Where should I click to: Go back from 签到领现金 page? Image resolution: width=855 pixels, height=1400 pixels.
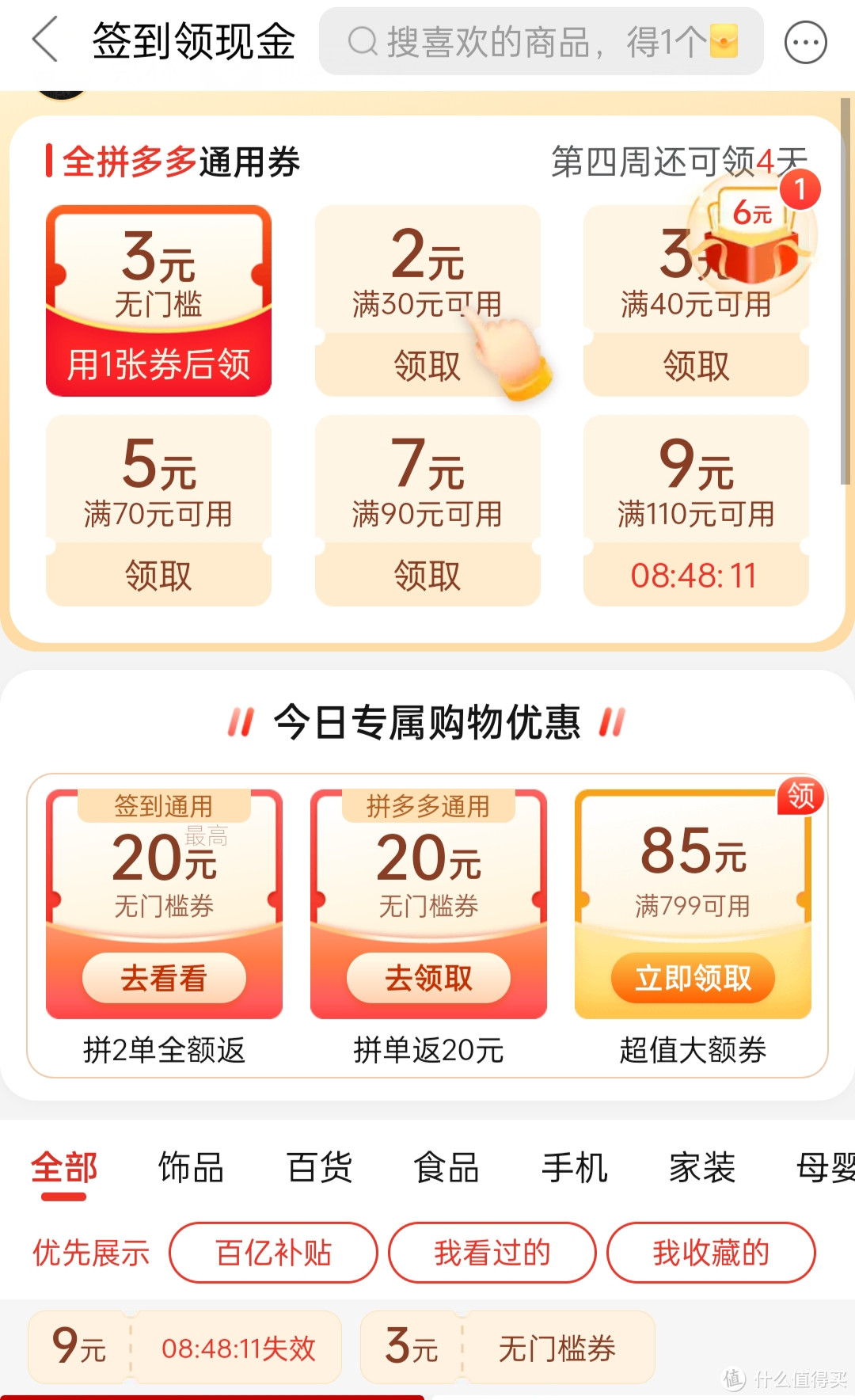point(45,40)
